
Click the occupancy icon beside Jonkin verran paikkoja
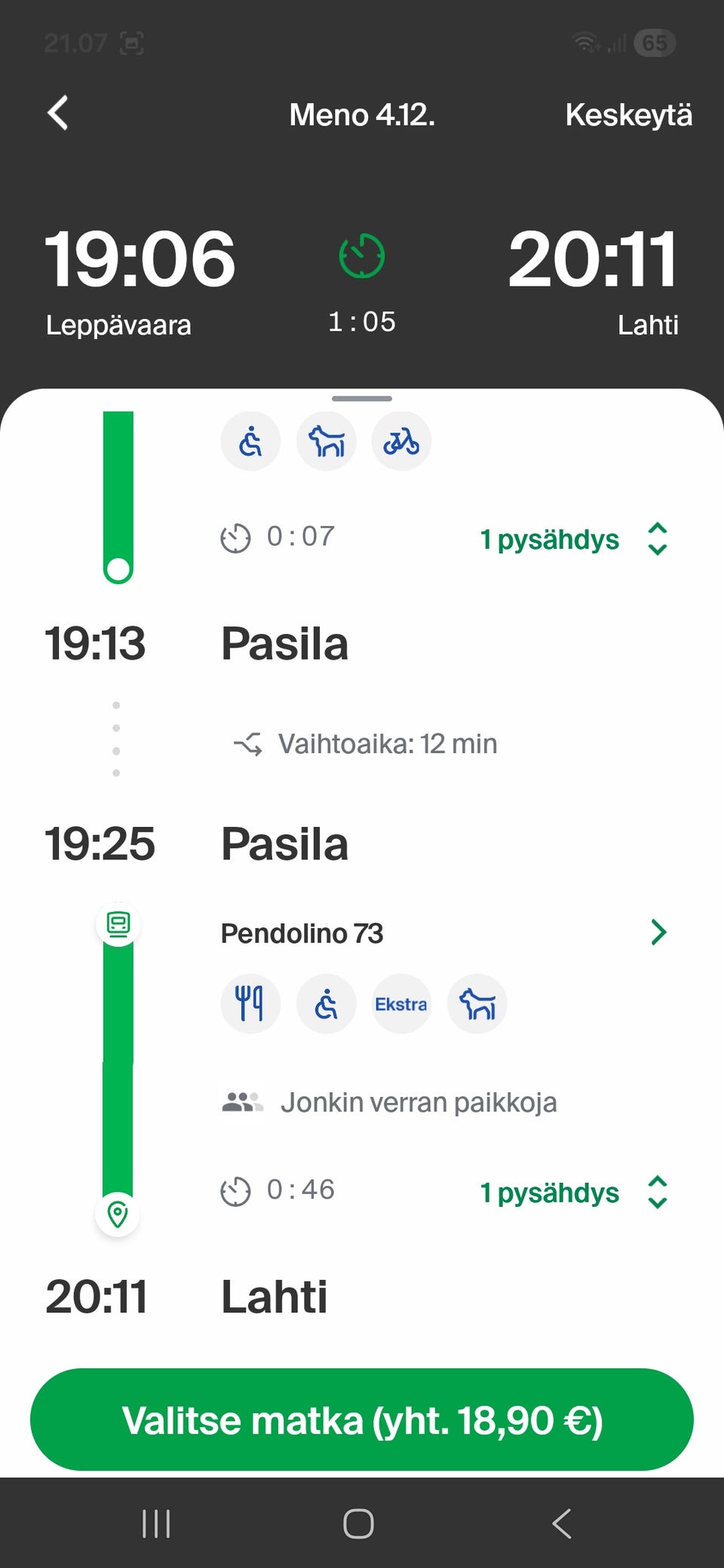pos(243,1101)
